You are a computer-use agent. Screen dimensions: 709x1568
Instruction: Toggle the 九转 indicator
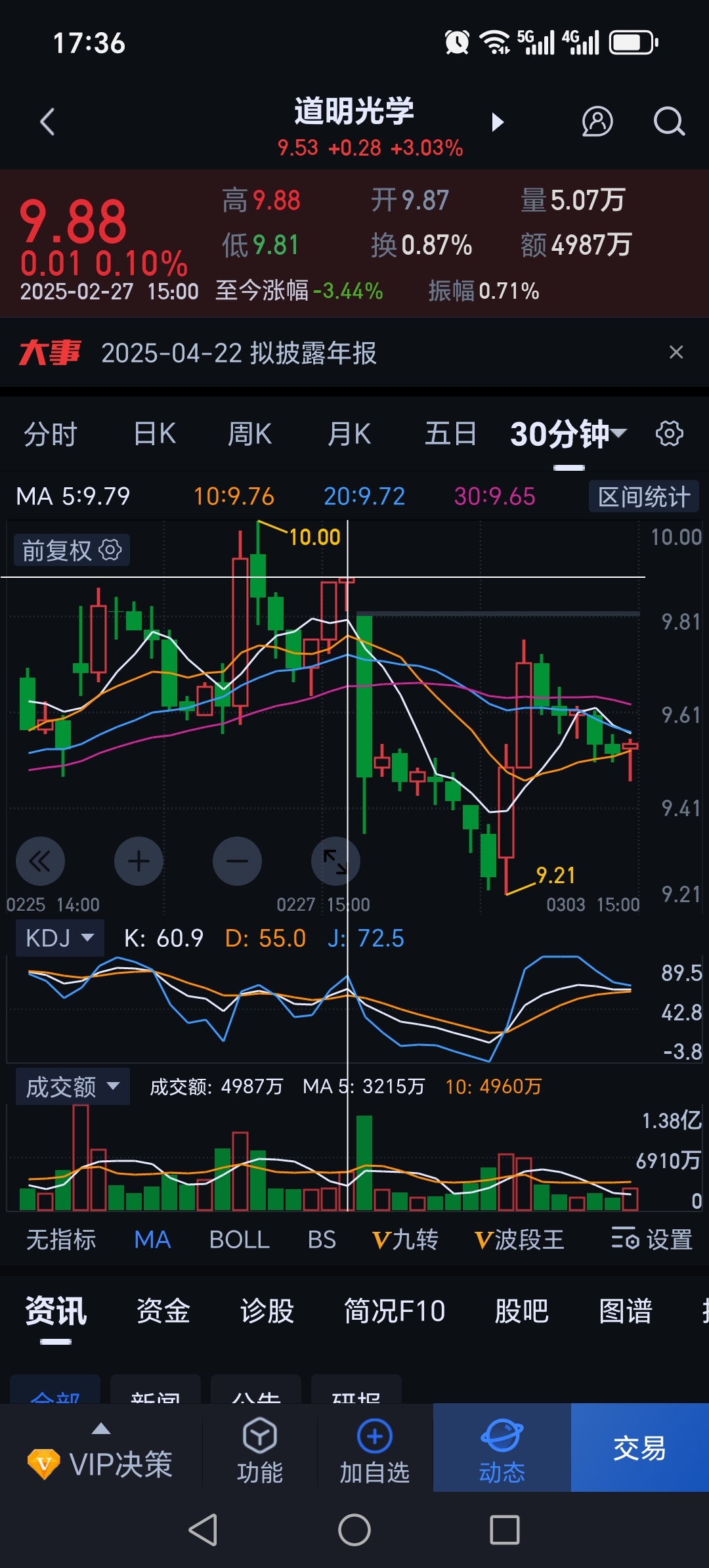click(x=403, y=1239)
